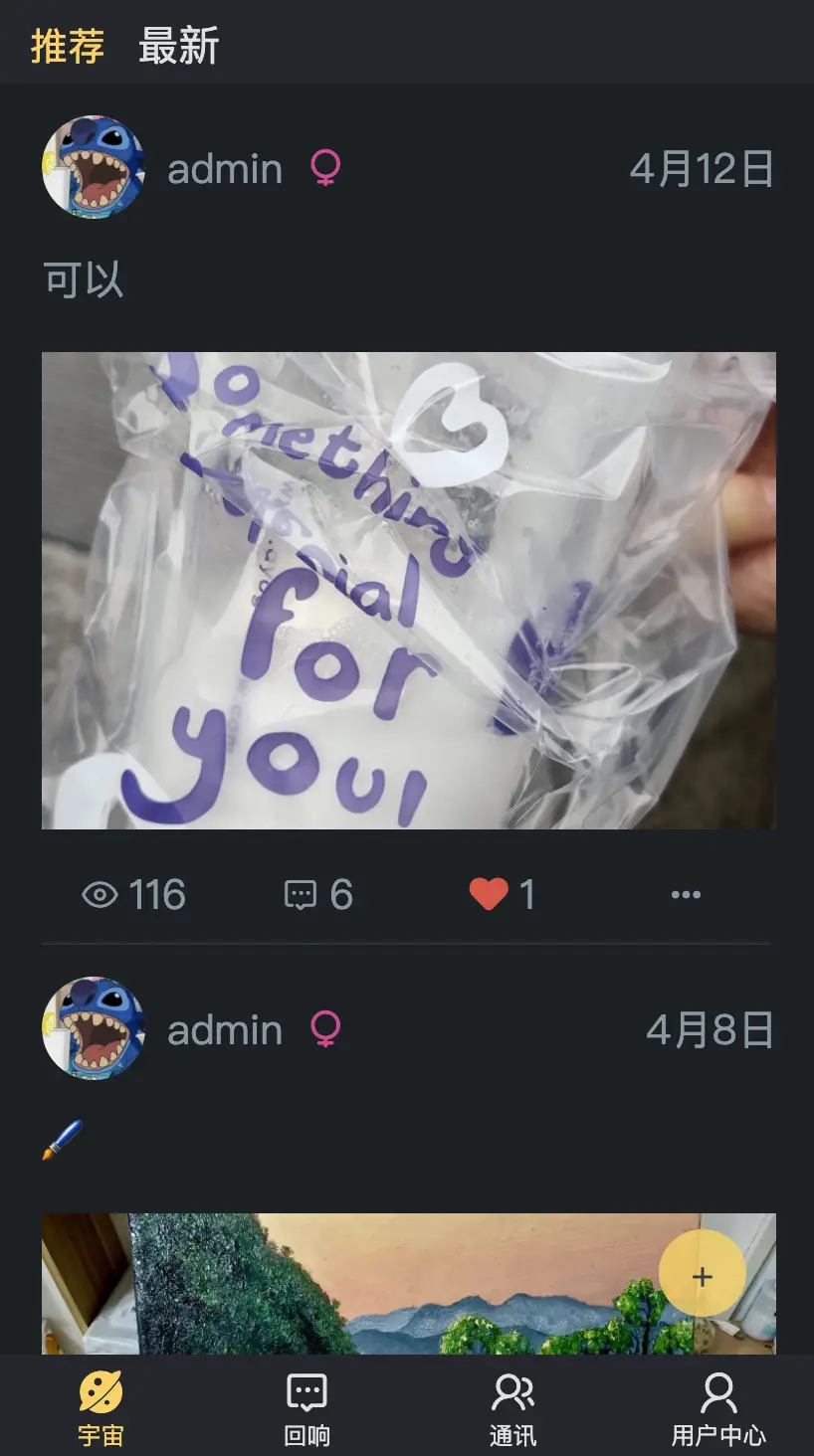Switch to the 最新 tab
The height and width of the screenshot is (1456, 814).
pyautogui.click(x=178, y=46)
